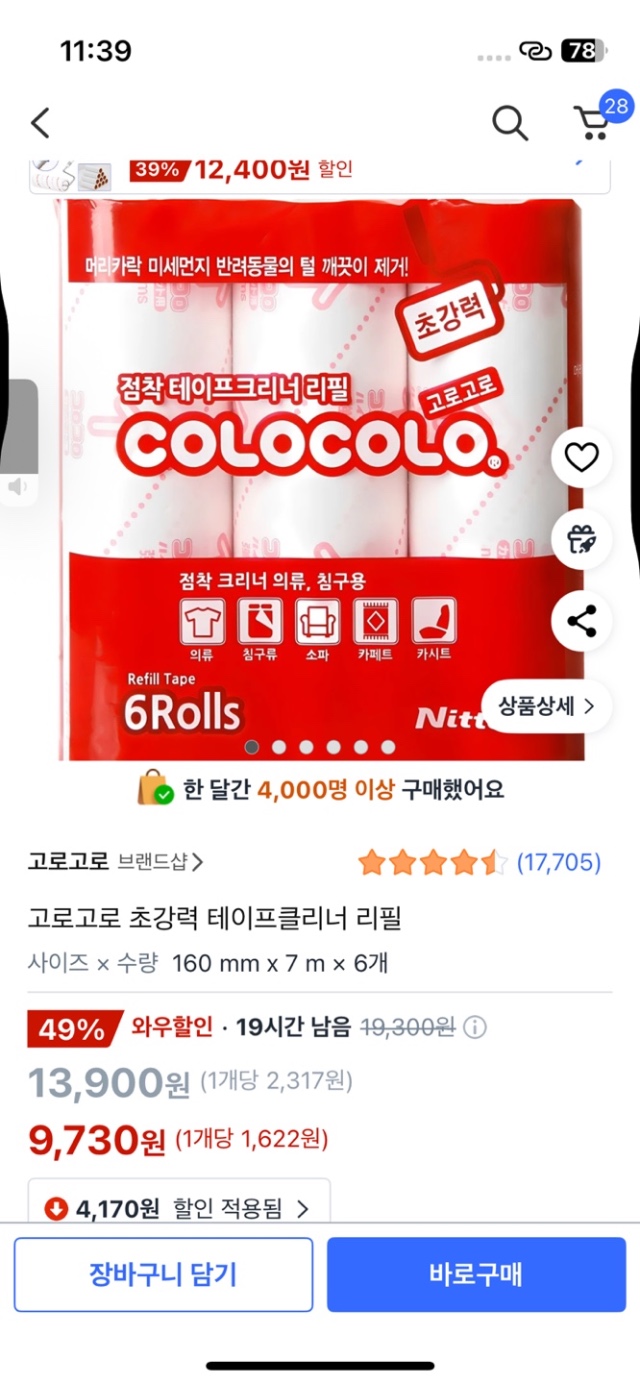The height and width of the screenshot is (1384, 640).
Task: Unmute the video sound icon
Action: [x=18, y=487]
